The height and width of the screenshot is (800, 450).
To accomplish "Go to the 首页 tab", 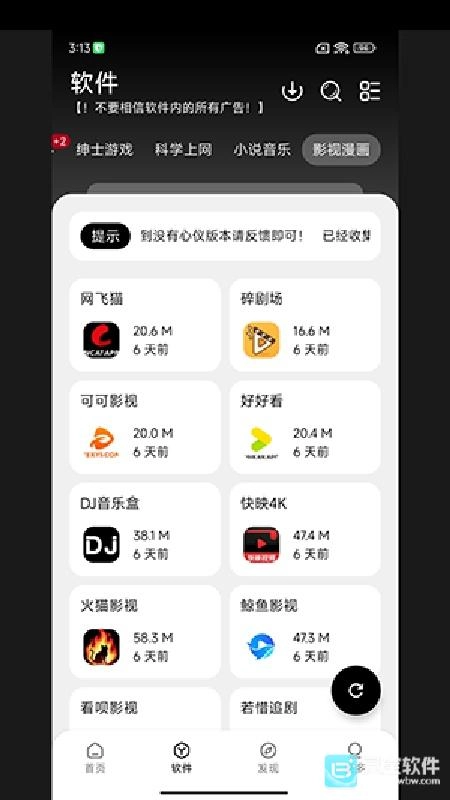I will (95, 758).
